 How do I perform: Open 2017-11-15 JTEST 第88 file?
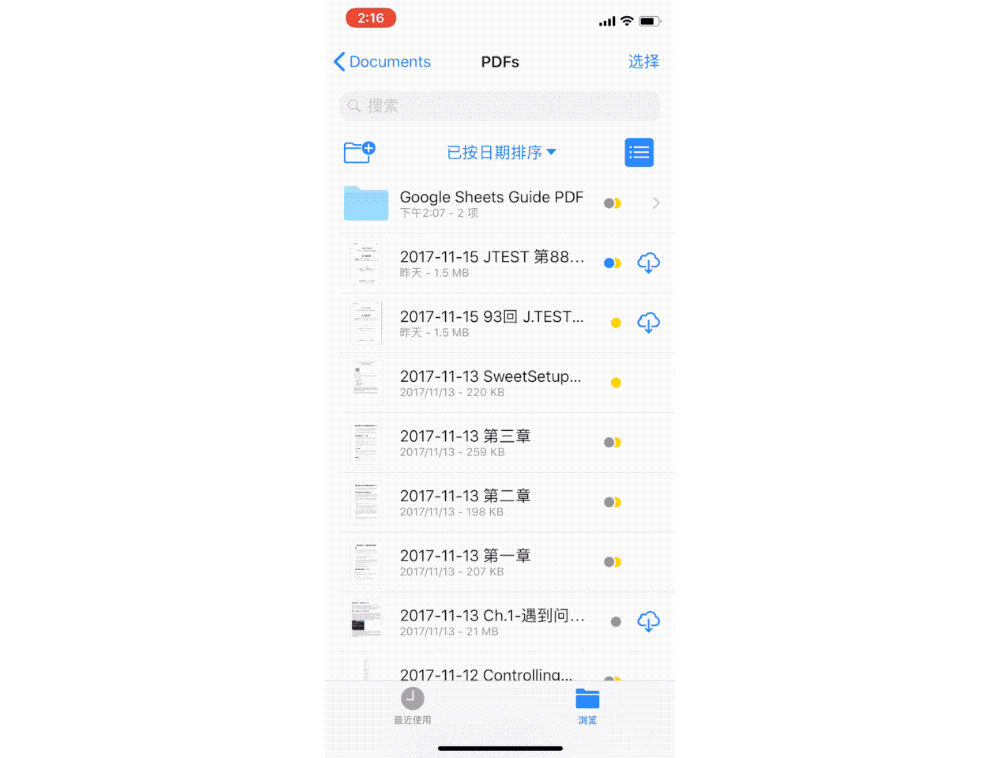(x=491, y=263)
